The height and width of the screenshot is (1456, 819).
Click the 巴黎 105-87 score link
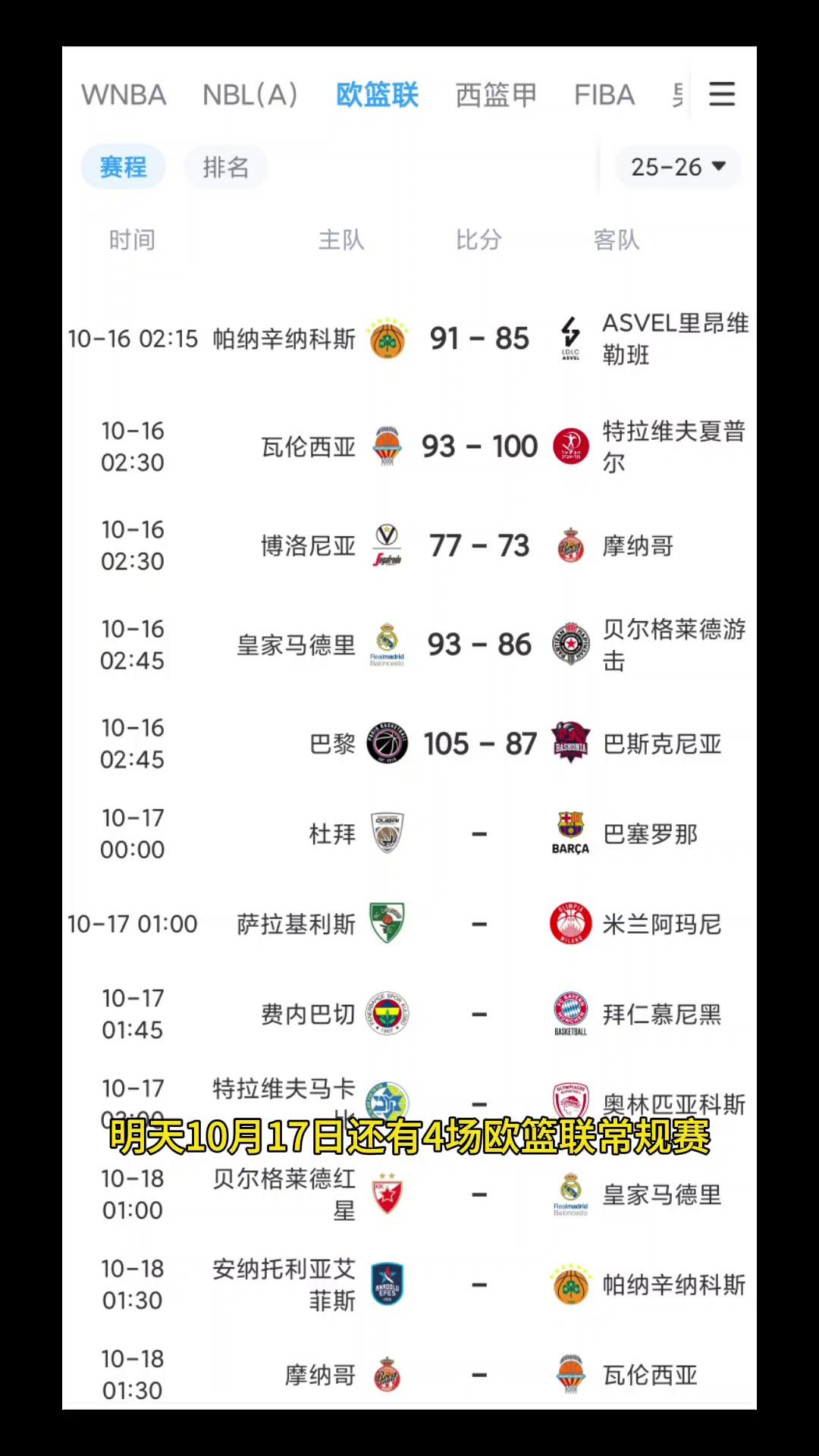480,743
